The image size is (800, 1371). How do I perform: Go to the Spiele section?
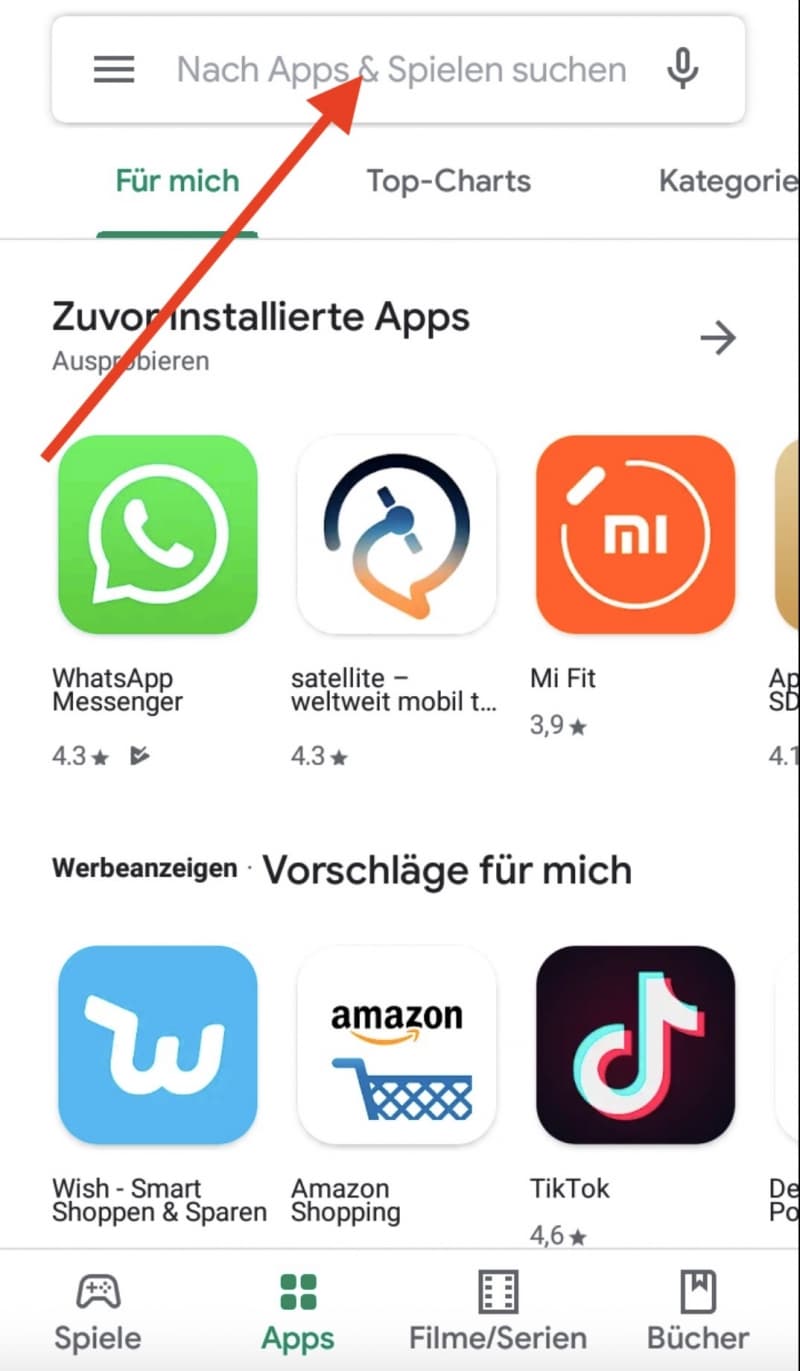(98, 1312)
